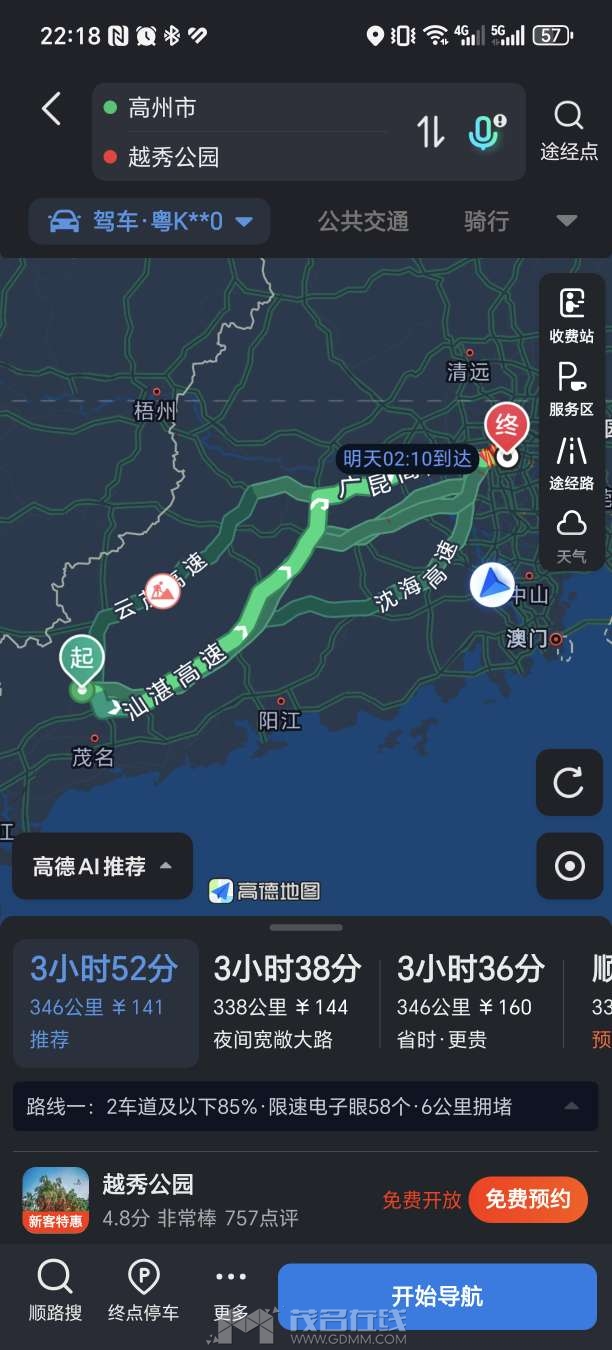Switch to 骑行 tab
Viewport: 612px width, 1350px height.
(x=486, y=221)
